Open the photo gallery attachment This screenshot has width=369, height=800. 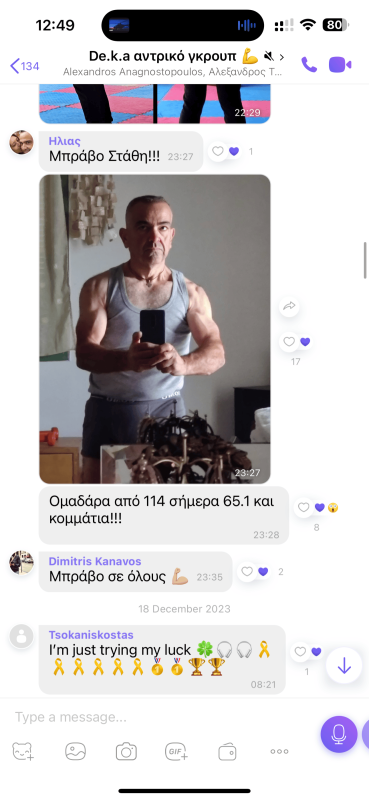[x=75, y=751]
